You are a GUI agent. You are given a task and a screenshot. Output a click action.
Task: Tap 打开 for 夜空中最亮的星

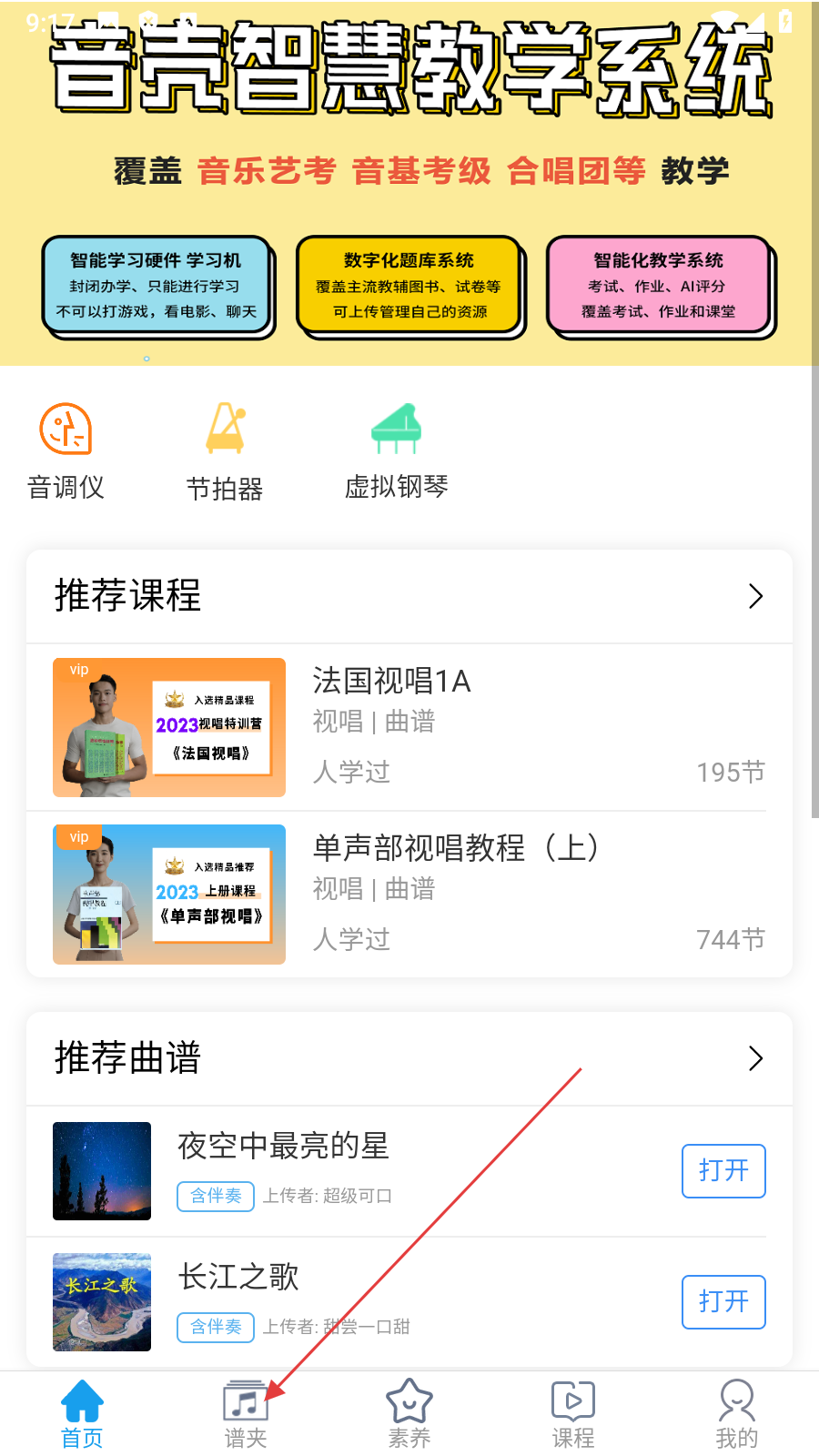click(x=723, y=1171)
